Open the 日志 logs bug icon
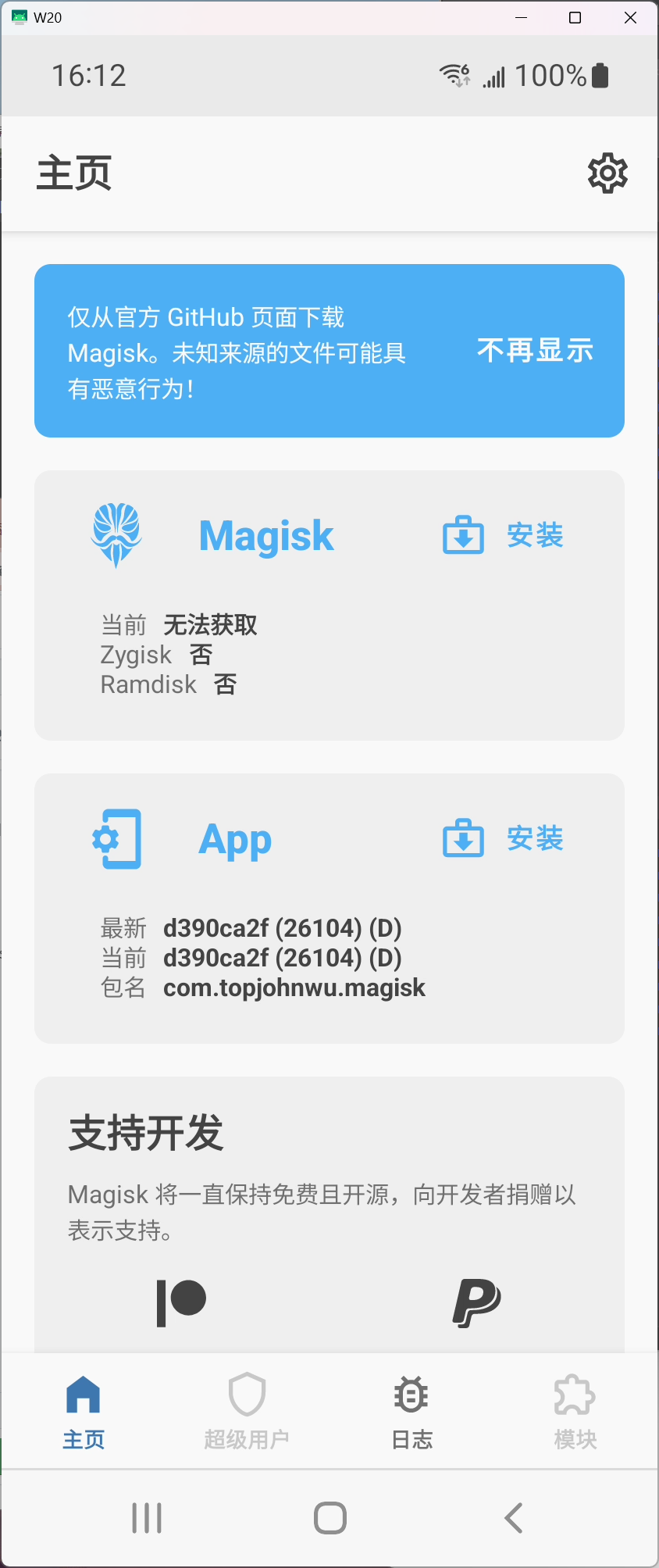This screenshot has height=1568, width=659. click(x=411, y=1395)
